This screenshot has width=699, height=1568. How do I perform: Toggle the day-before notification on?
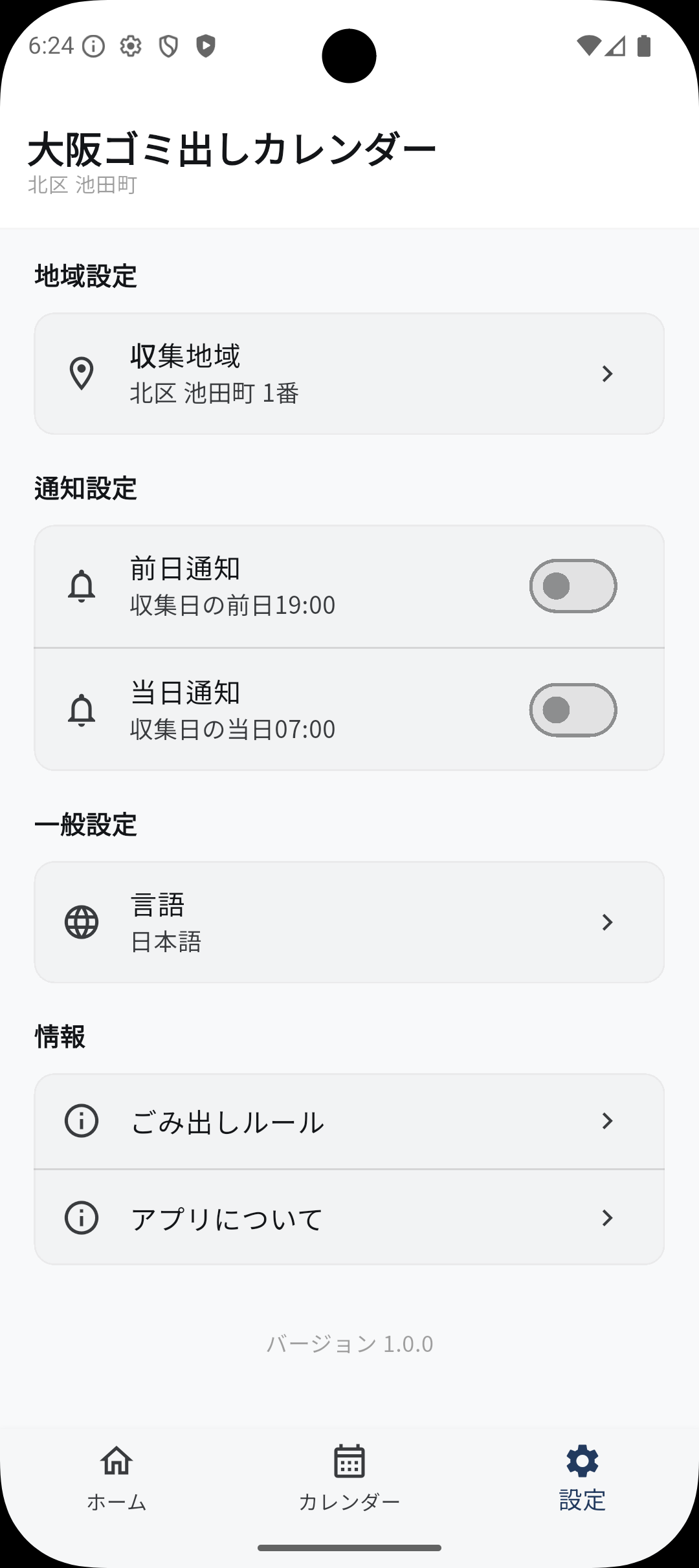[x=573, y=585]
